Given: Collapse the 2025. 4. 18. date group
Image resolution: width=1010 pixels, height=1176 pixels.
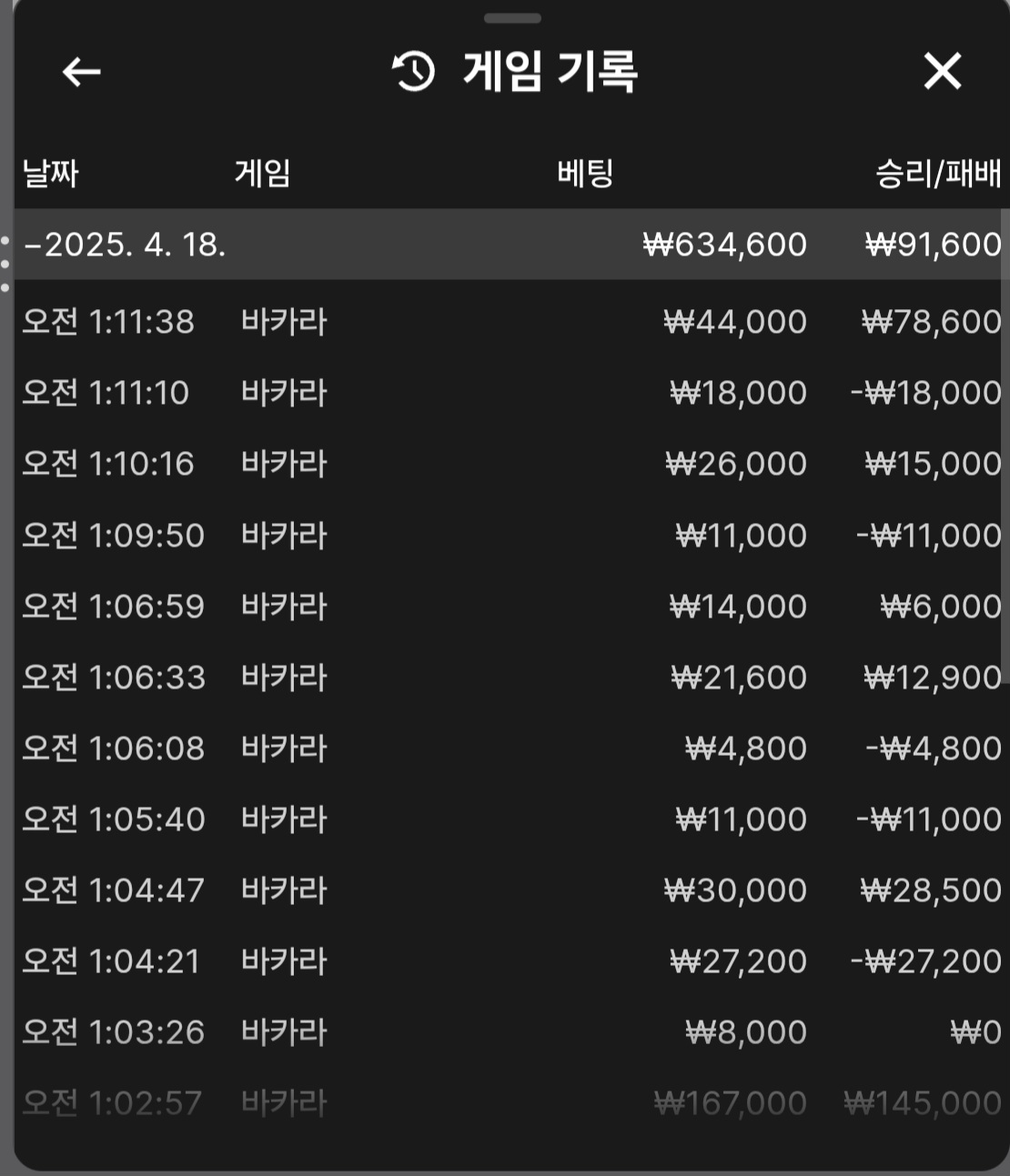Looking at the screenshot, I should point(126,245).
